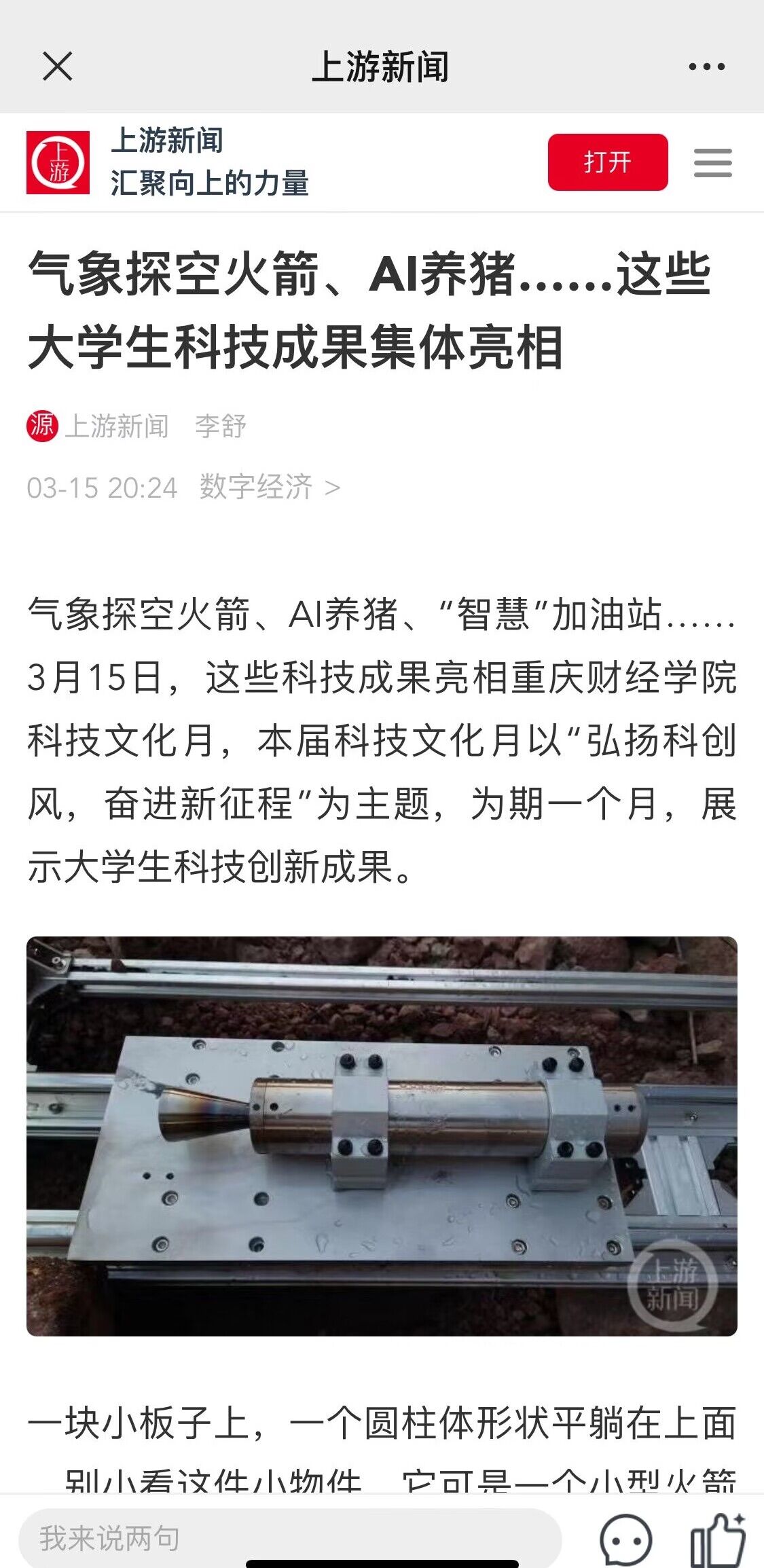Open the comments bubble icon

click(625, 1539)
